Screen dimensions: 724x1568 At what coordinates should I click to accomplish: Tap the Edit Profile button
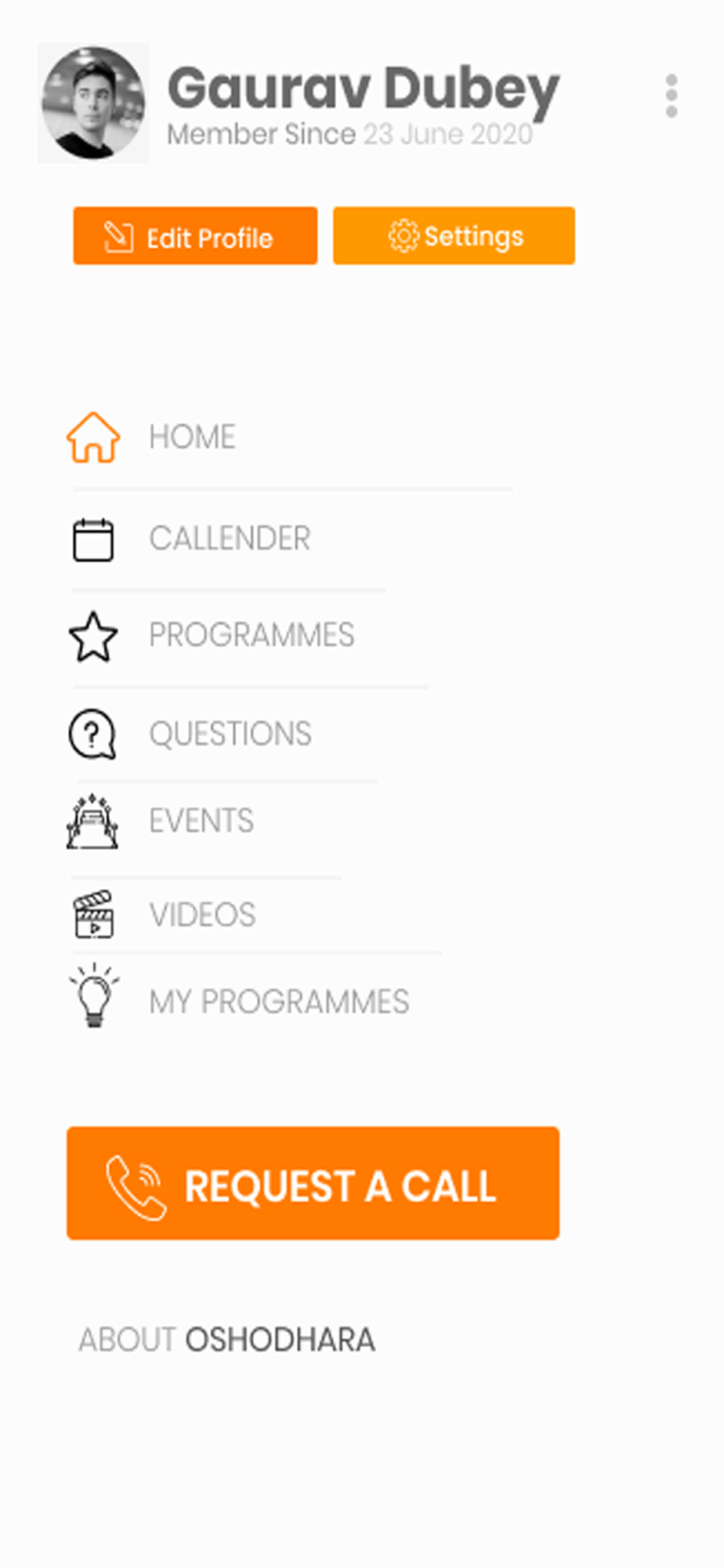click(x=195, y=236)
